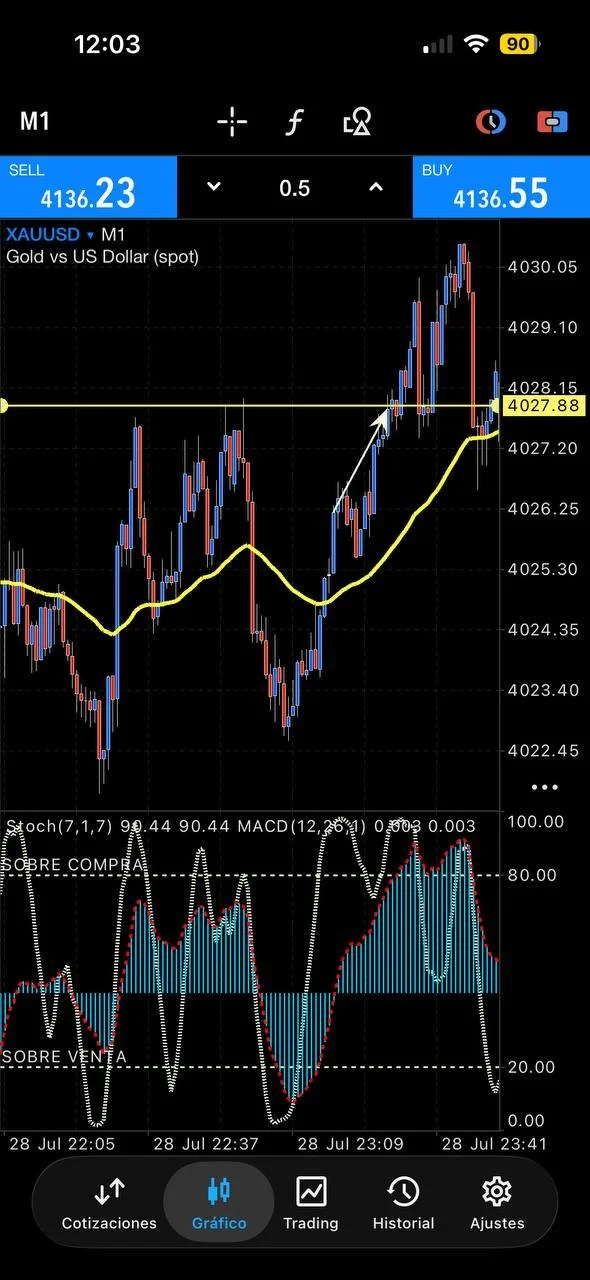The height and width of the screenshot is (1280, 590).
Task: Edit the 0.5 volume field
Action: (x=294, y=188)
